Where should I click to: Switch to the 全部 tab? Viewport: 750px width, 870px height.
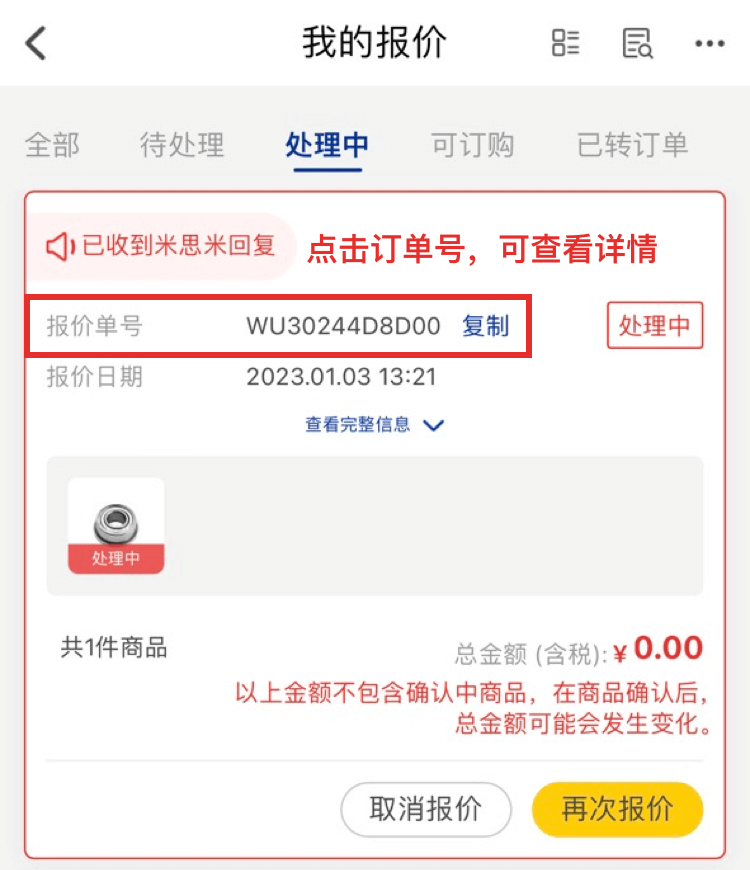click(52, 145)
